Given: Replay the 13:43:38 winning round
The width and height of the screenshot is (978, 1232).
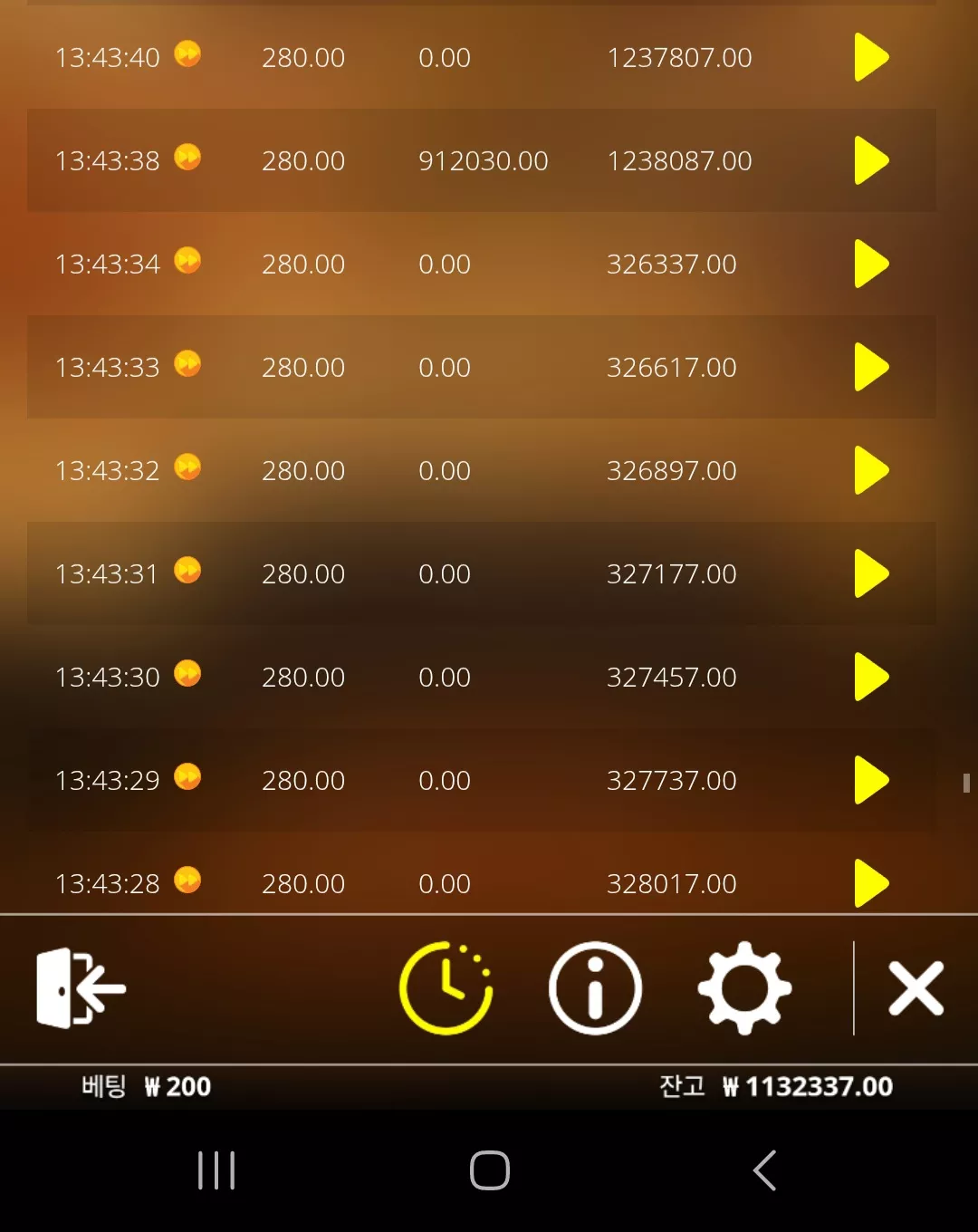Looking at the screenshot, I should (871, 160).
